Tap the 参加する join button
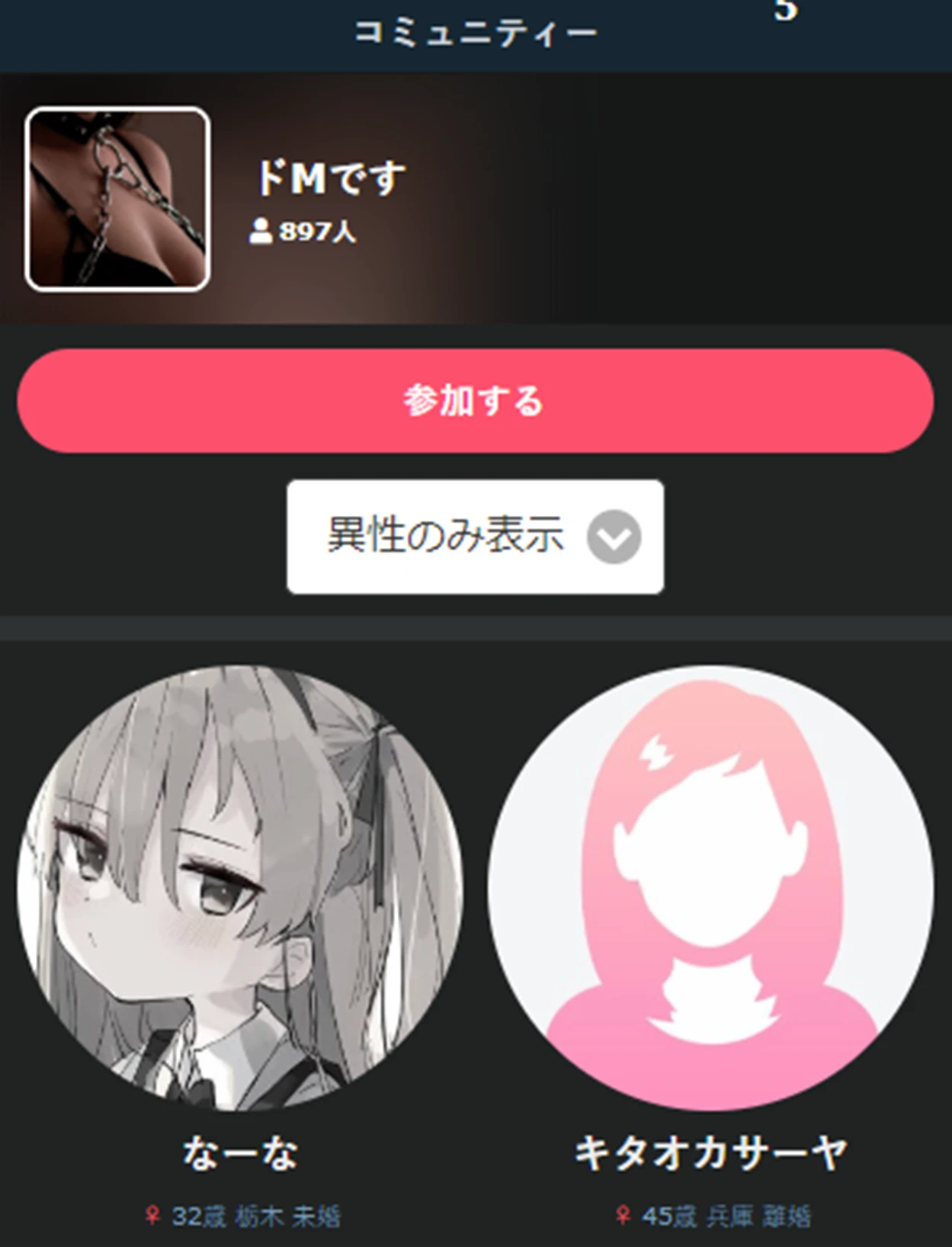 click(x=475, y=401)
